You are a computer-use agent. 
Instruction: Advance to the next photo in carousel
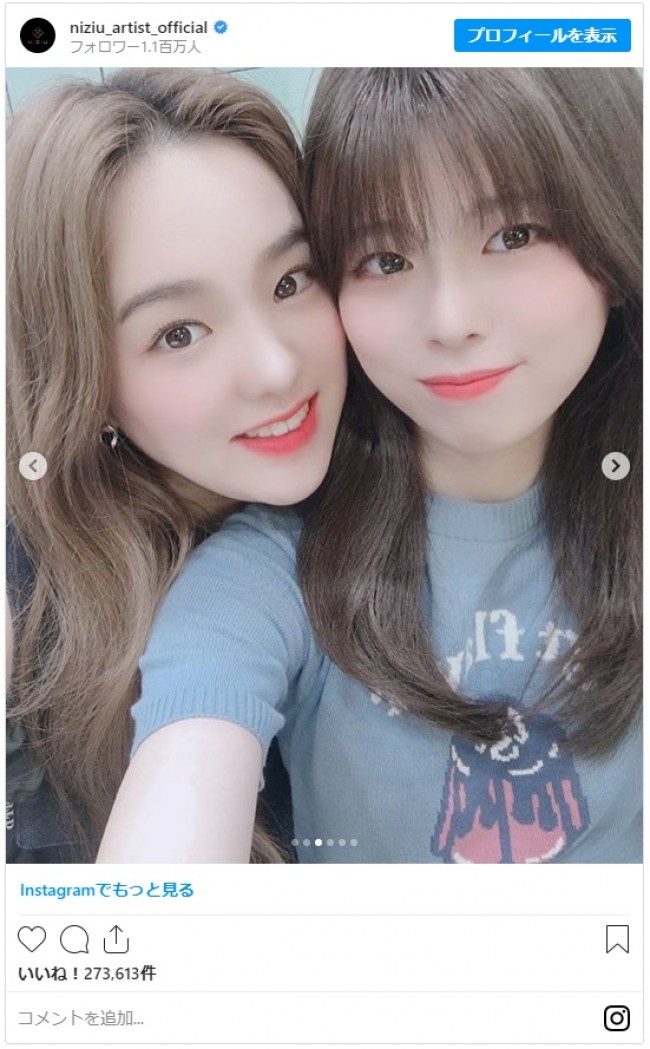pos(616,466)
